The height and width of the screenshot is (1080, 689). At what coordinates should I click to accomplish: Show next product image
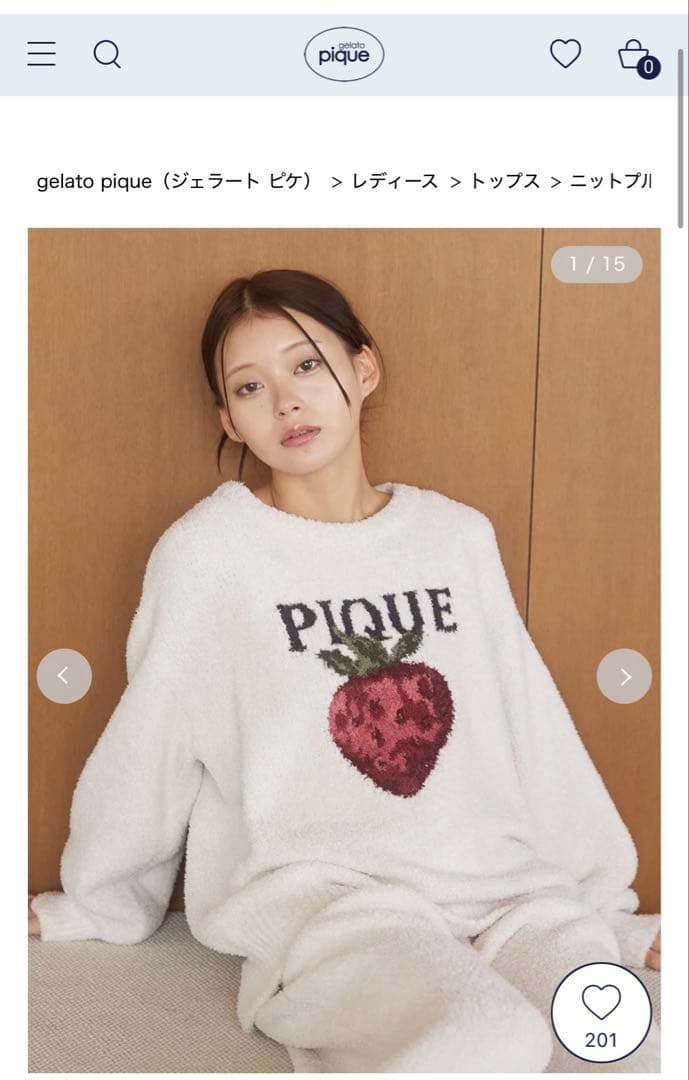pos(624,676)
